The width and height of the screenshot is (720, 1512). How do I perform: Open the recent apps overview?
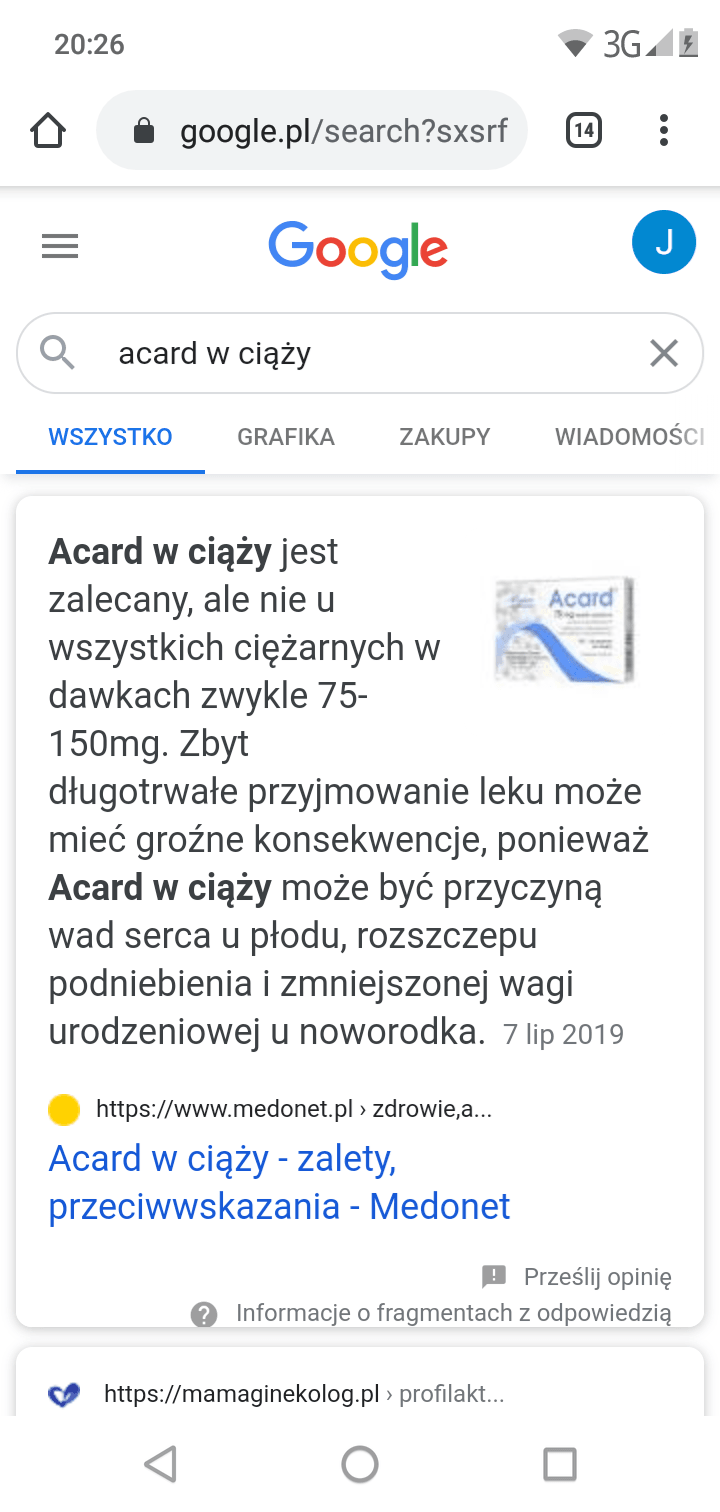[x=560, y=1464]
